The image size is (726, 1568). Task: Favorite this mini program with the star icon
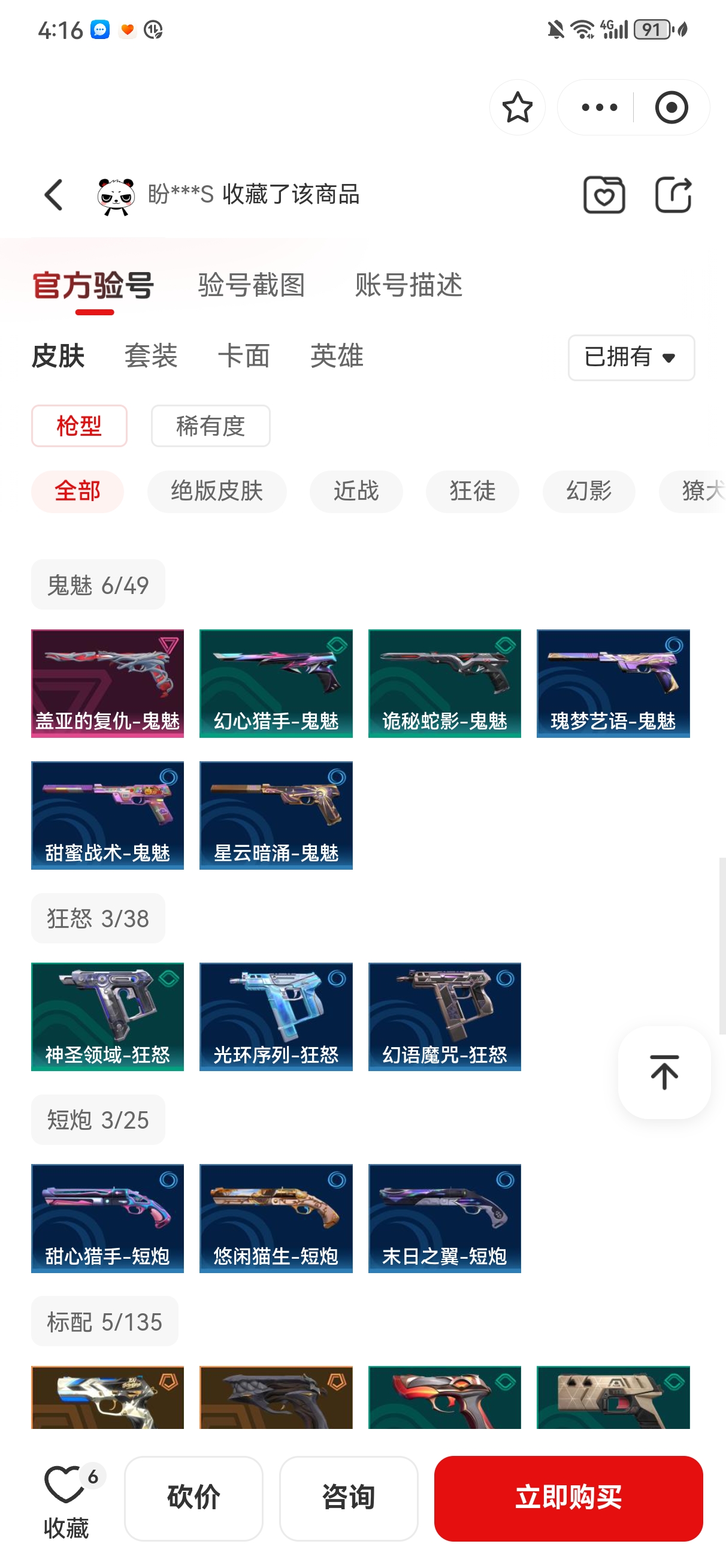coord(518,108)
